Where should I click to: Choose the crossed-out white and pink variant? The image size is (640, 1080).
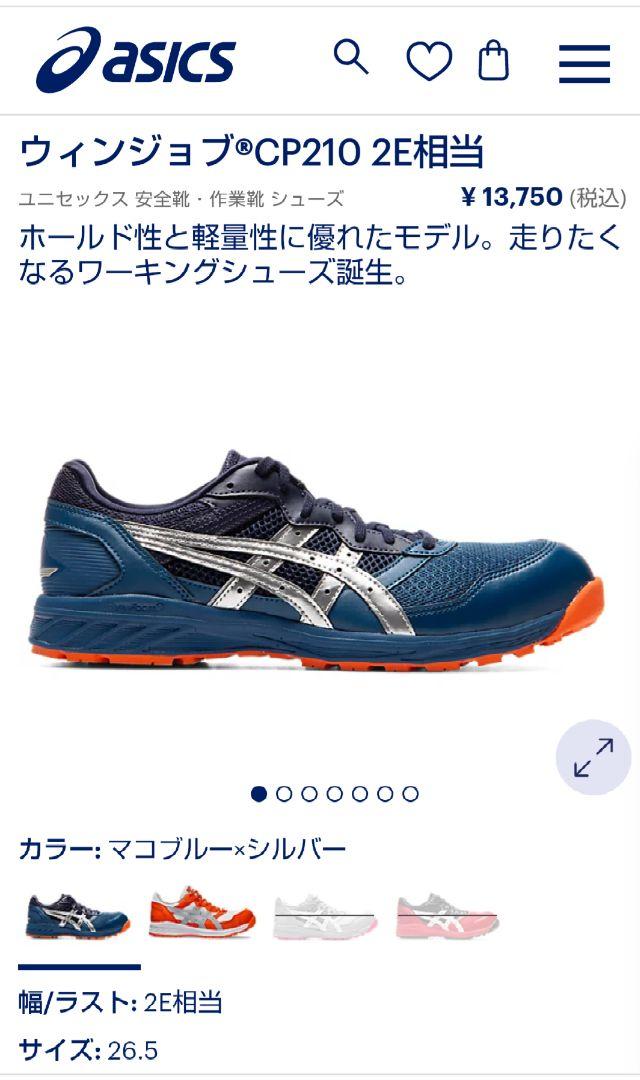(324, 916)
